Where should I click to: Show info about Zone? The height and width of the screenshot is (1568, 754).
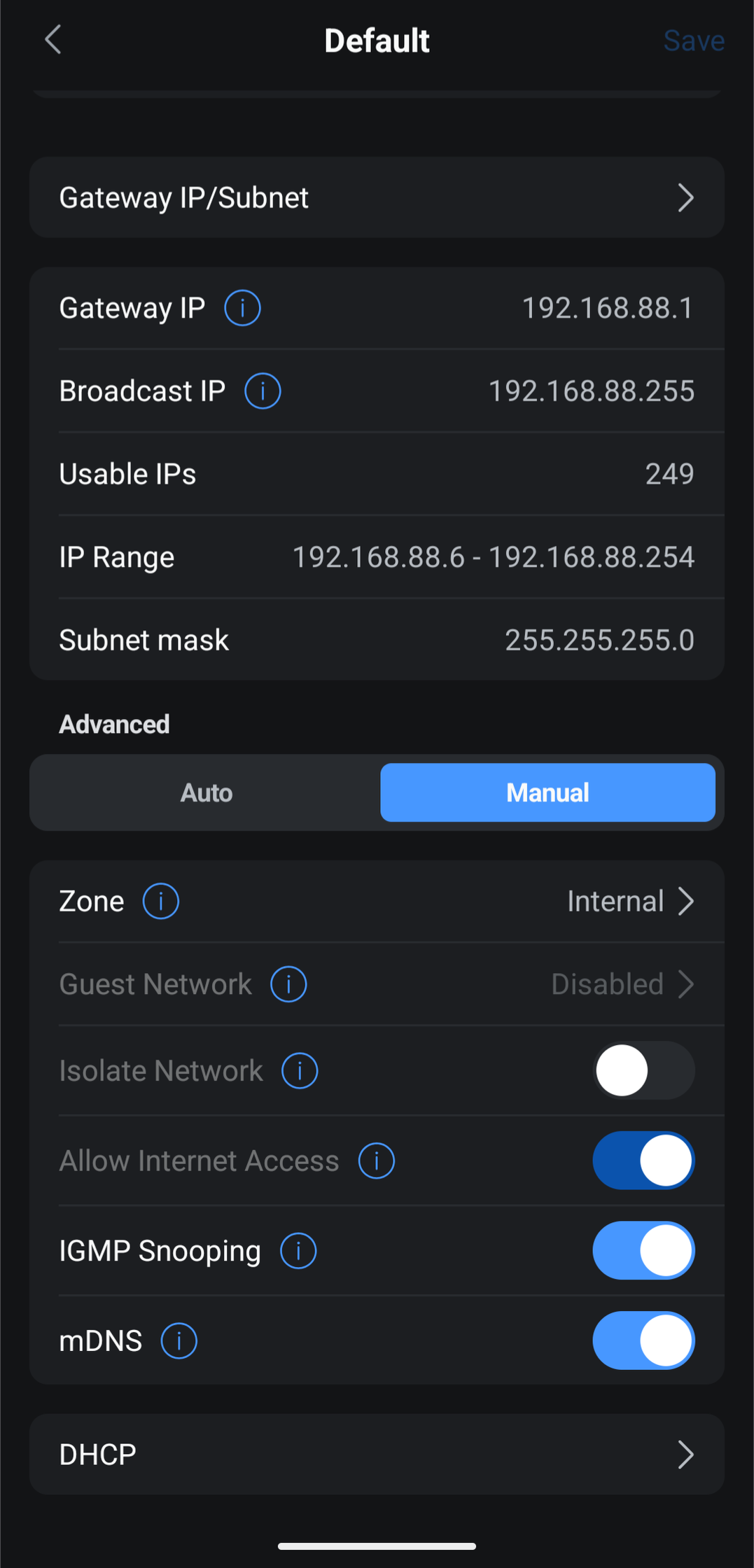pos(161,901)
